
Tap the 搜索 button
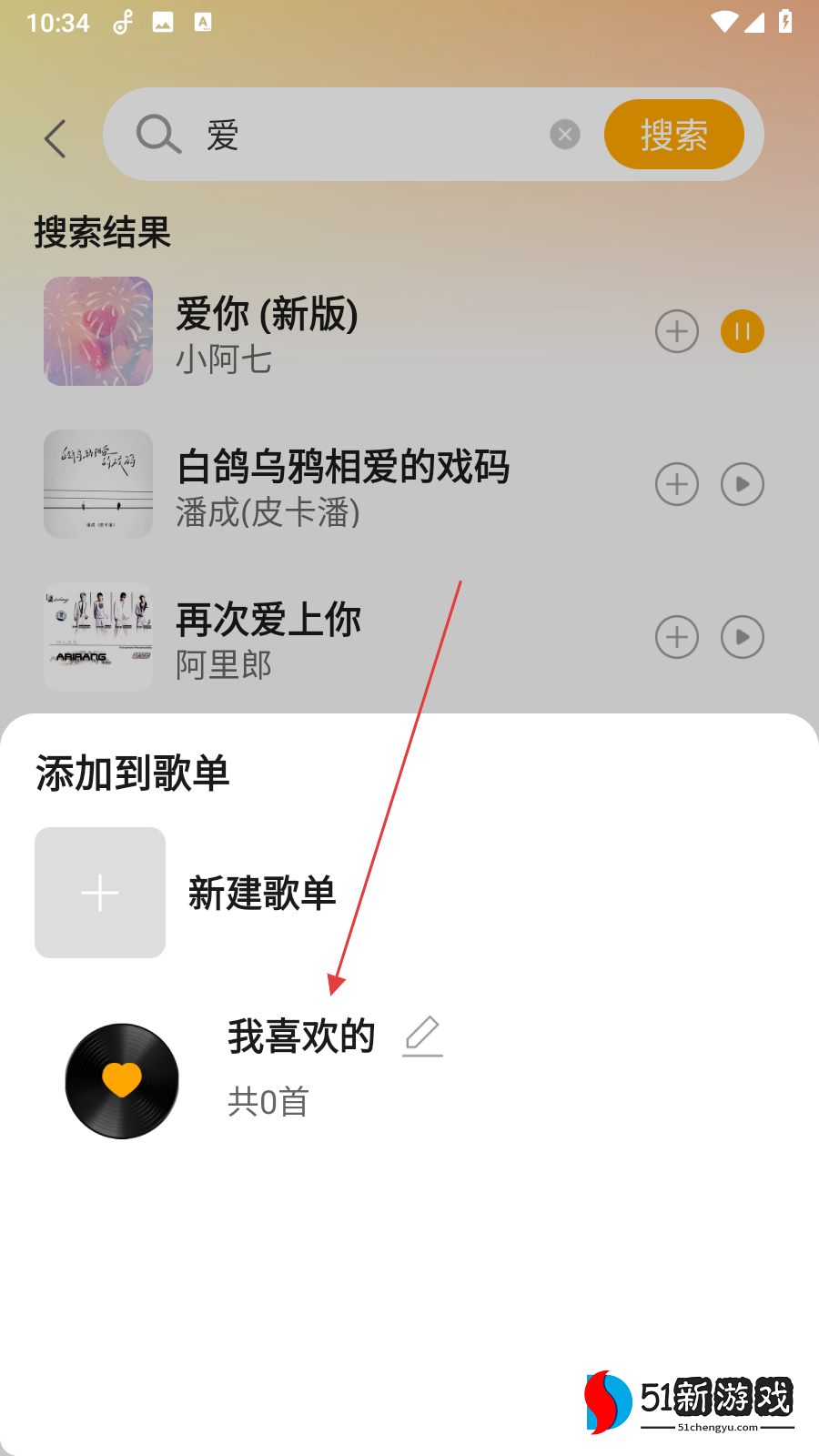click(673, 135)
